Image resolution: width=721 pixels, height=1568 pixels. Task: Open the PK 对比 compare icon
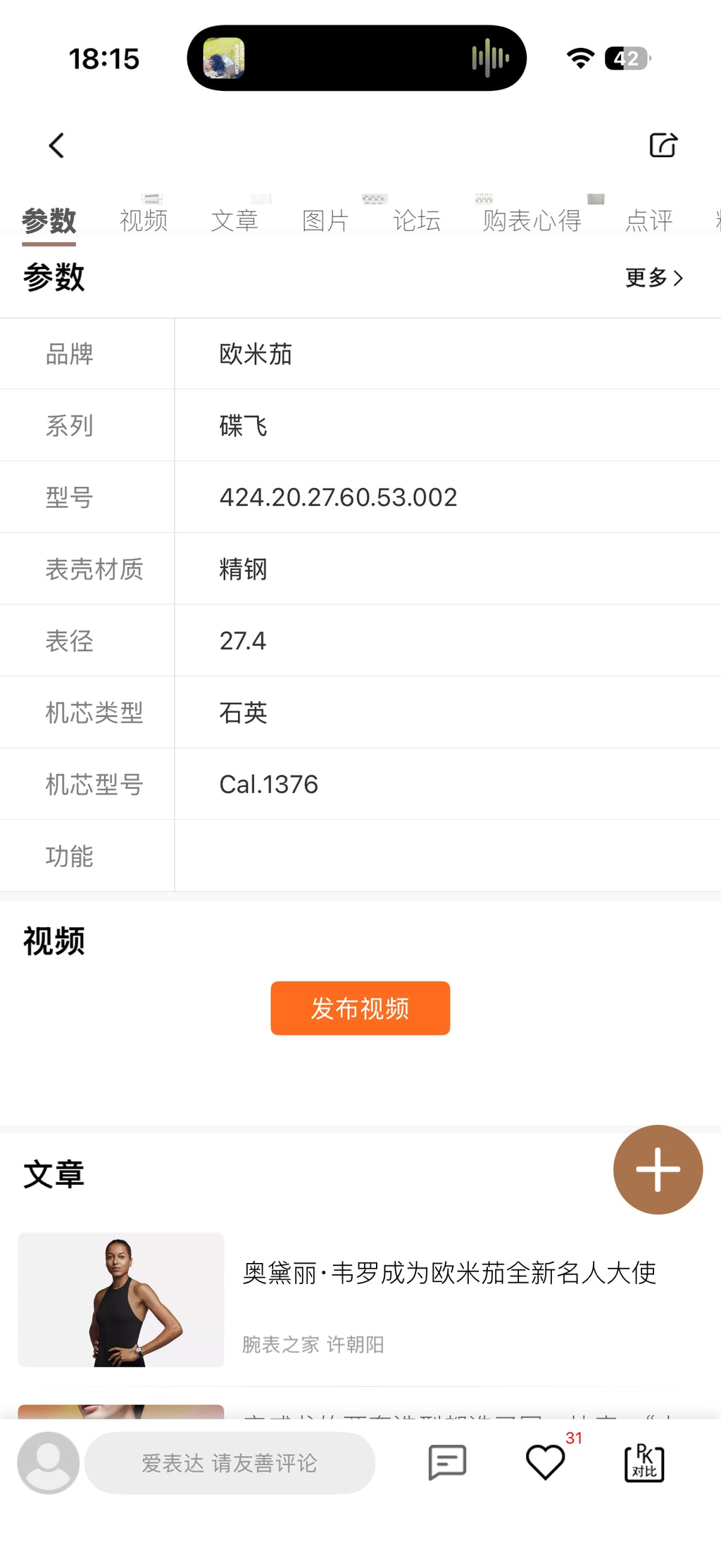[x=644, y=1462]
